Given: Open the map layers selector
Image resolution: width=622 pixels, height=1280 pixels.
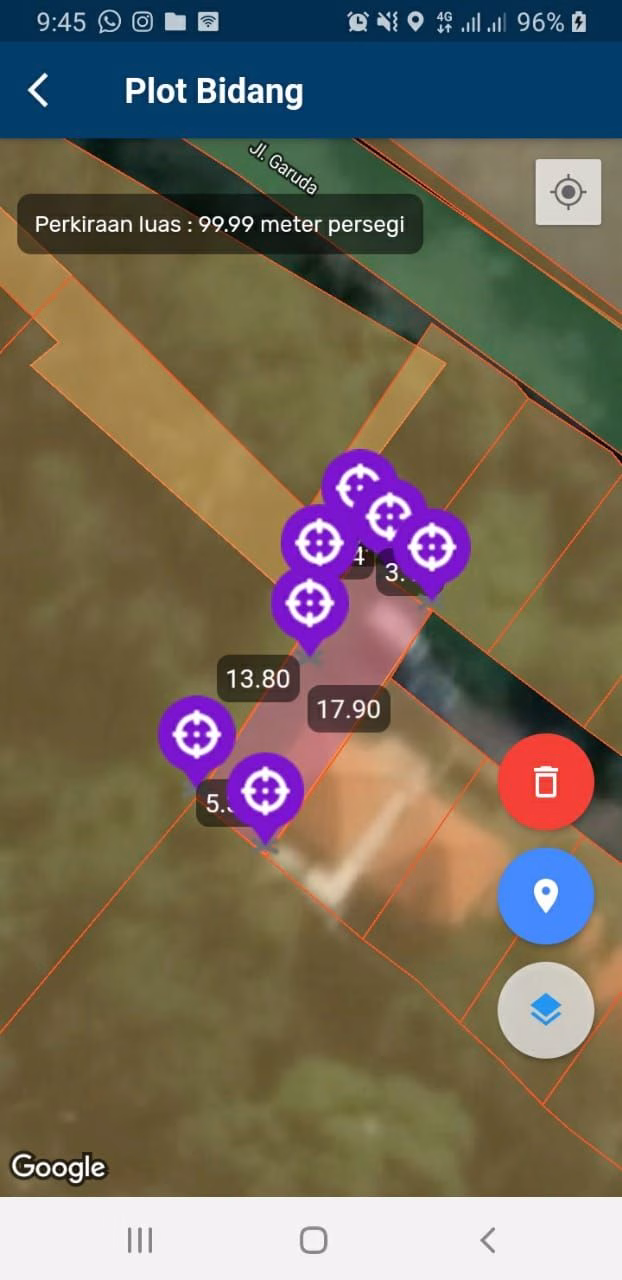Looking at the screenshot, I should point(545,1010).
